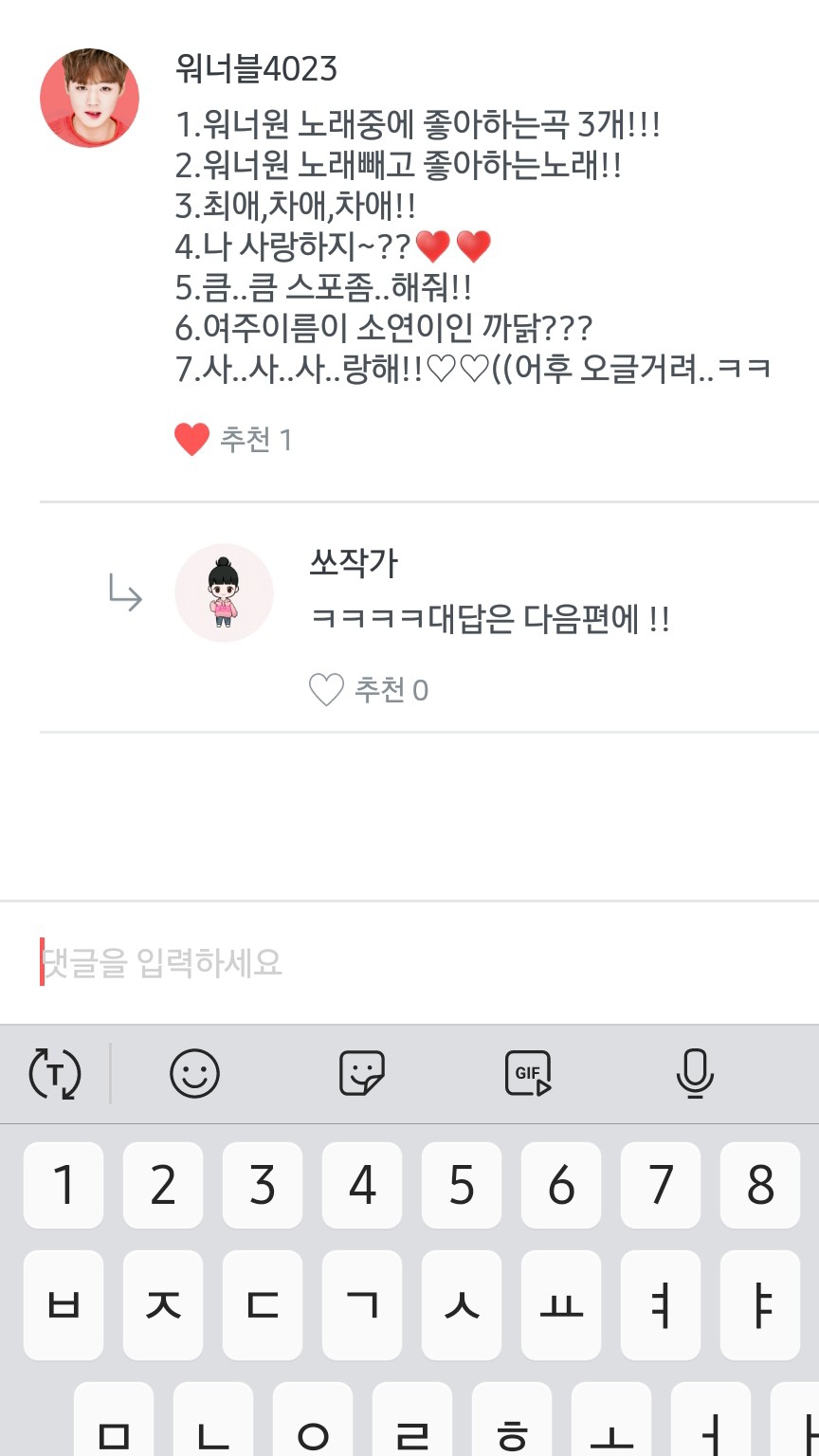Tap the ㅂ key on the keyboard
The image size is (819, 1456).
point(64,1304)
